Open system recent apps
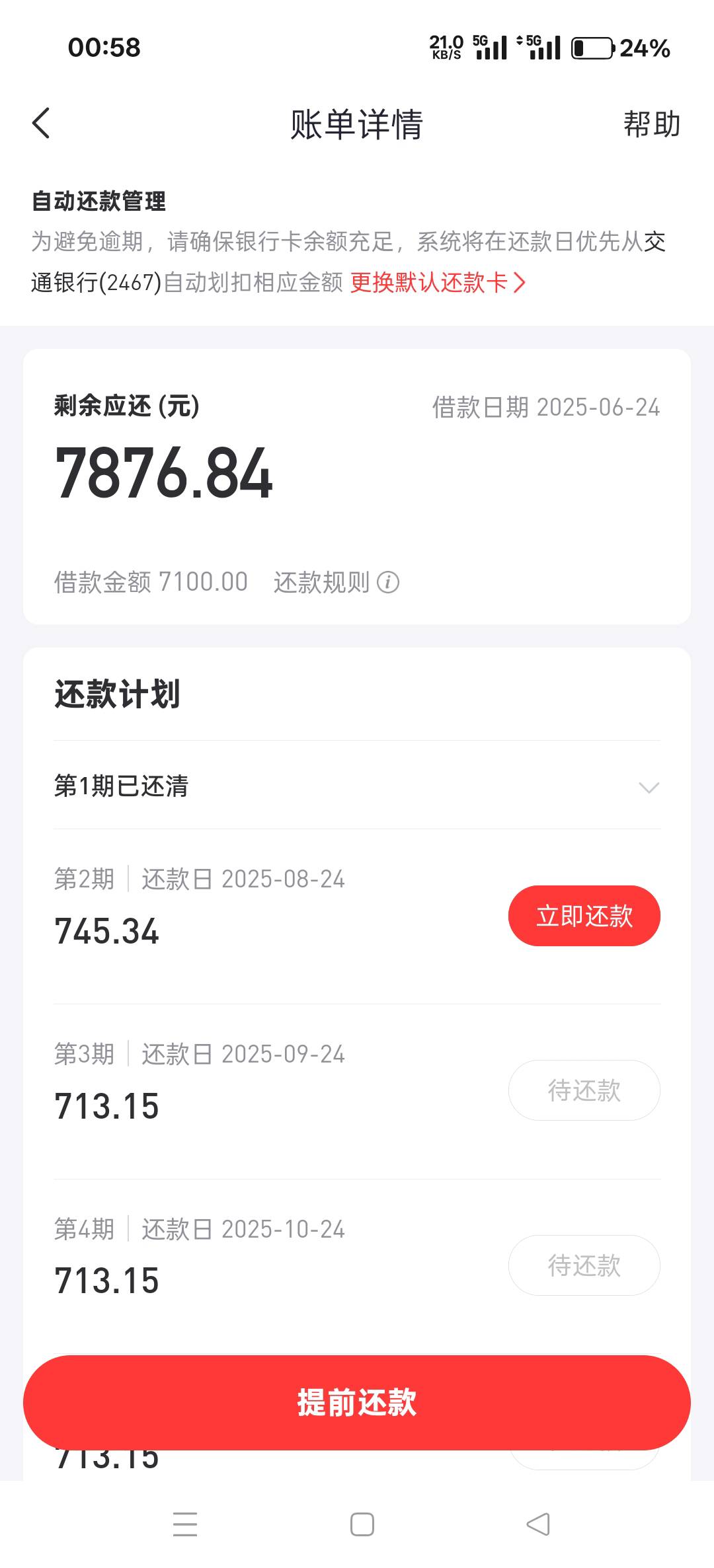The image size is (714, 1568). click(185, 1524)
